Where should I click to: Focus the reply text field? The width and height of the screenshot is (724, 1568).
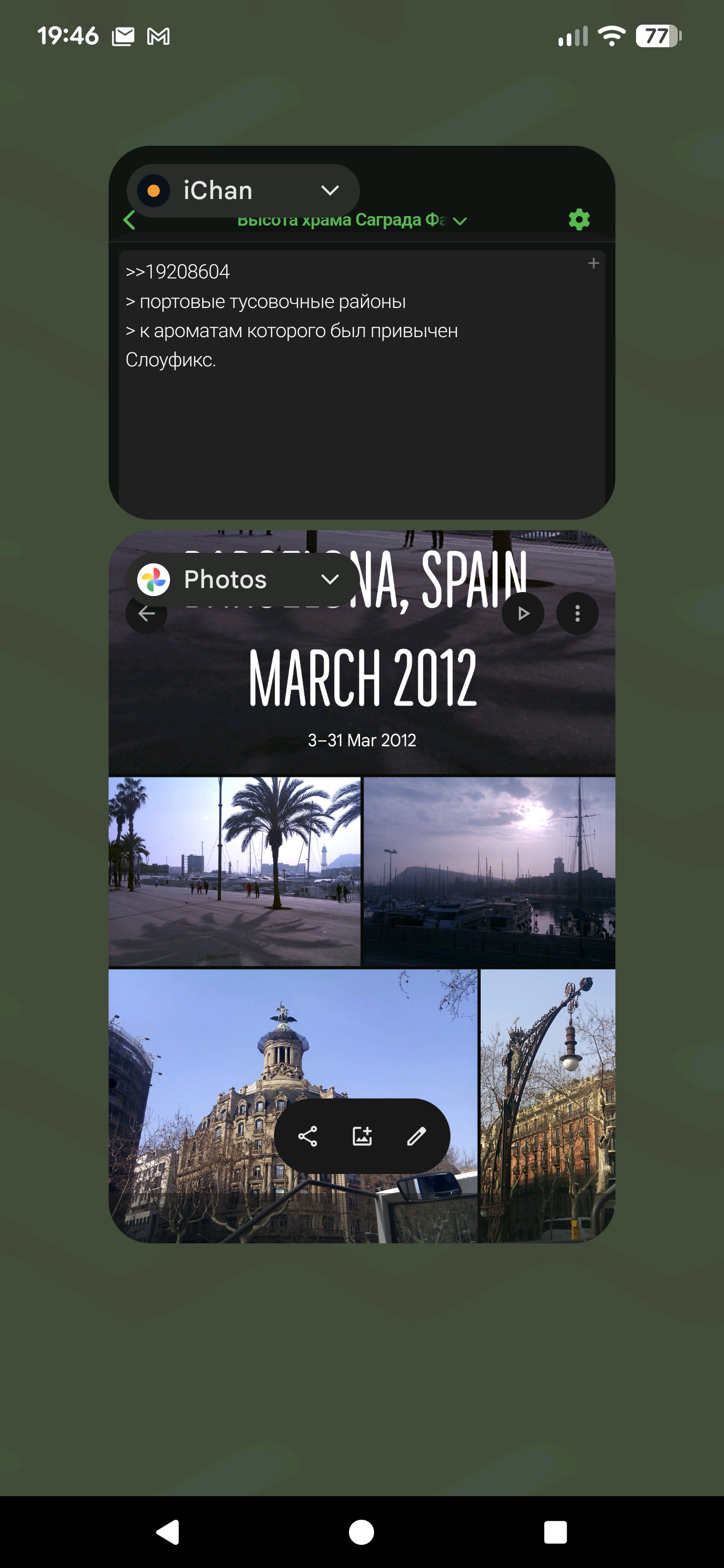click(x=360, y=426)
